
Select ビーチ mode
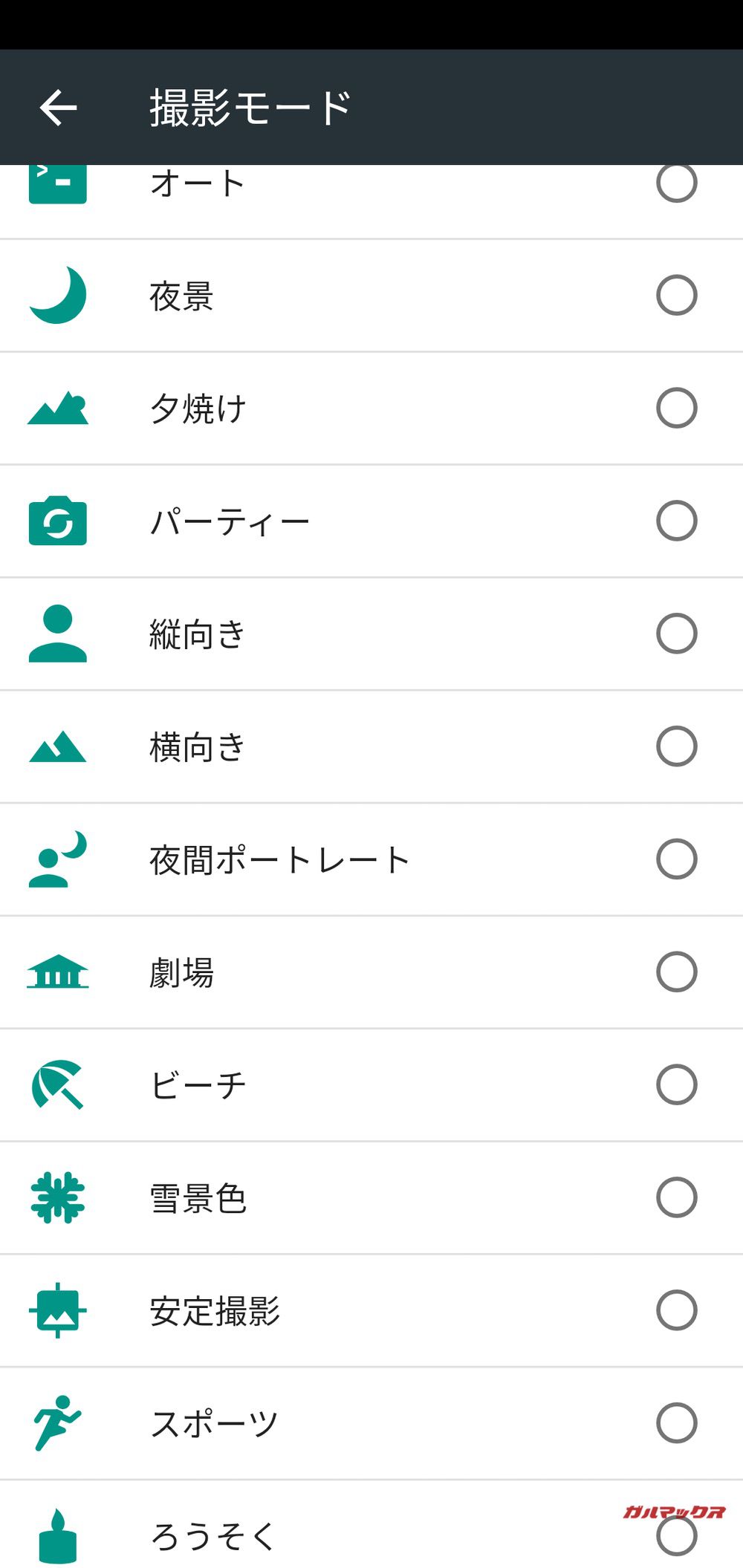[x=676, y=1085]
